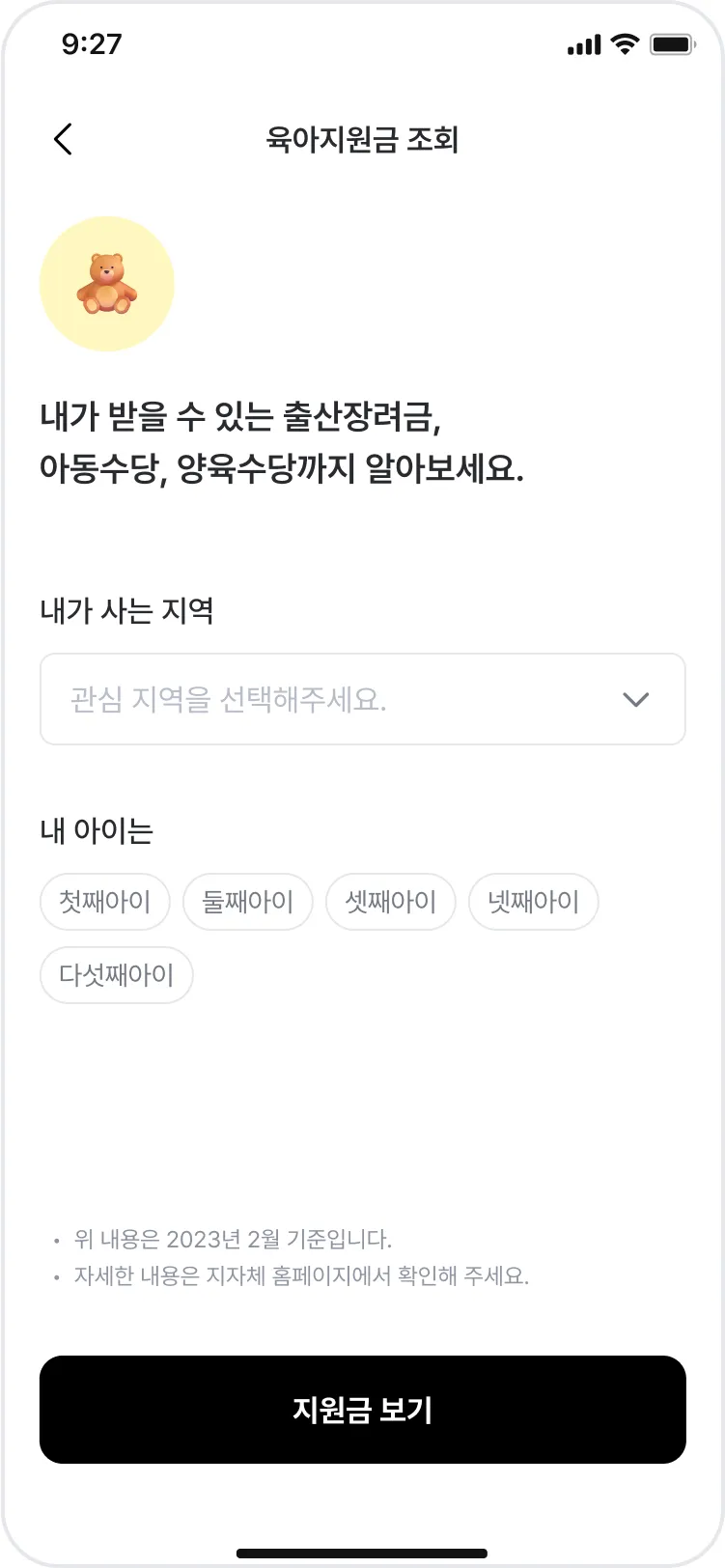Tap the 지원금 보기 button
The image size is (725, 1568).
362,1410
